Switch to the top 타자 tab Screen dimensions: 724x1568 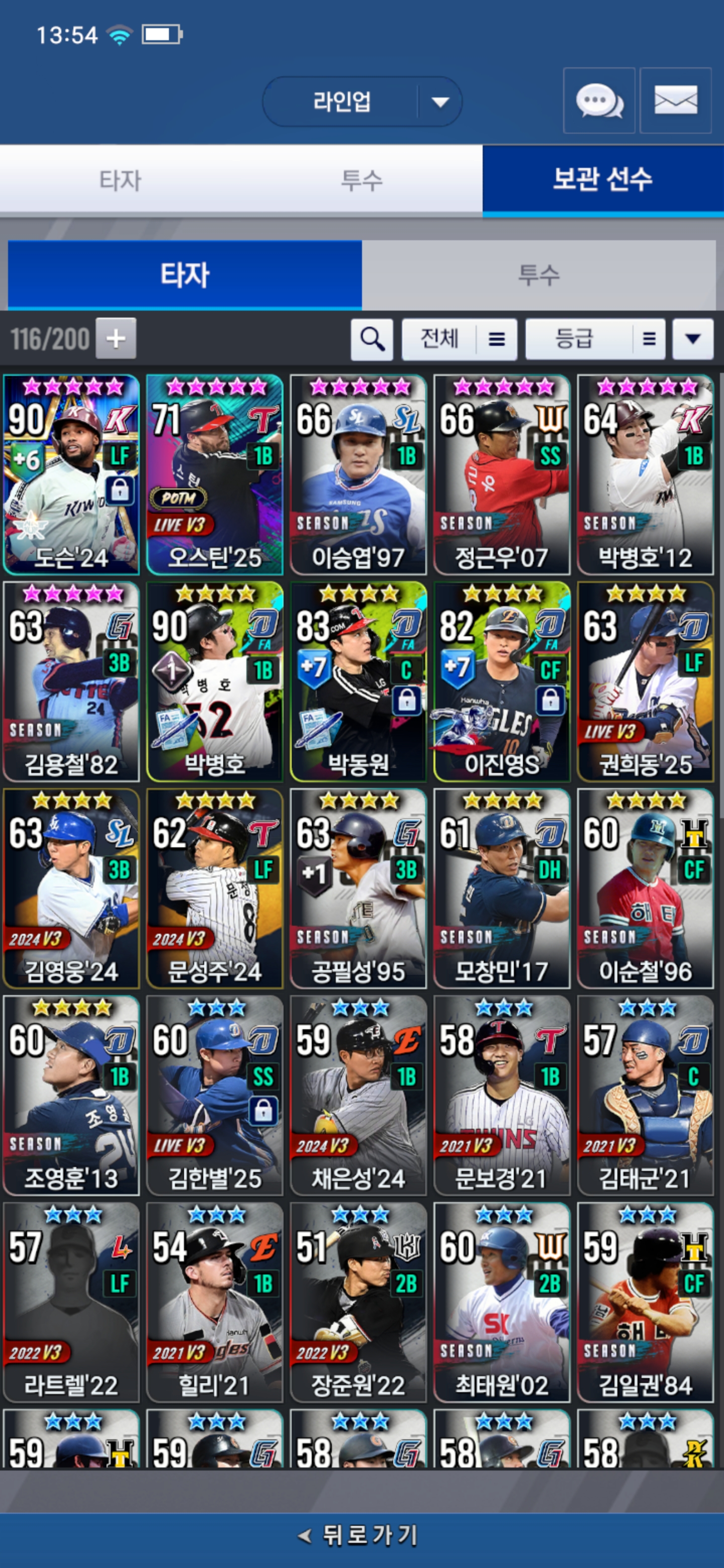click(120, 180)
